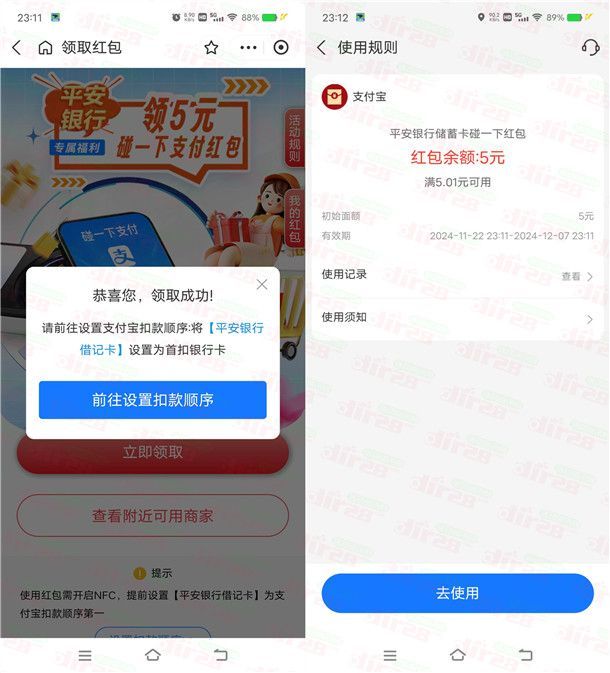Close the mini program with the circle icon

[281, 47]
